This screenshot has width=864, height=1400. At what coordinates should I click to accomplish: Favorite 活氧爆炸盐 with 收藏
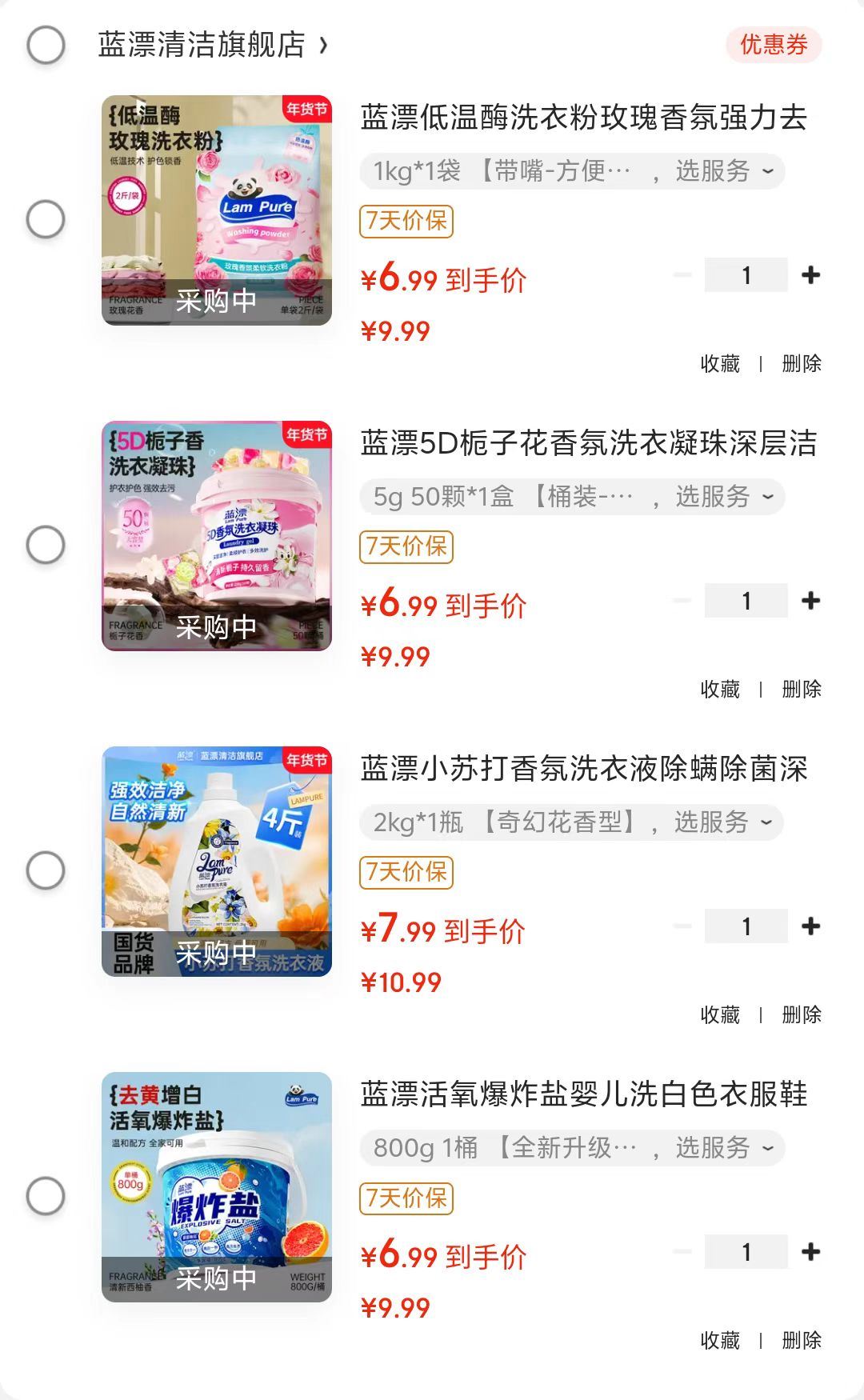pyautogui.click(x=720, y=1340)
